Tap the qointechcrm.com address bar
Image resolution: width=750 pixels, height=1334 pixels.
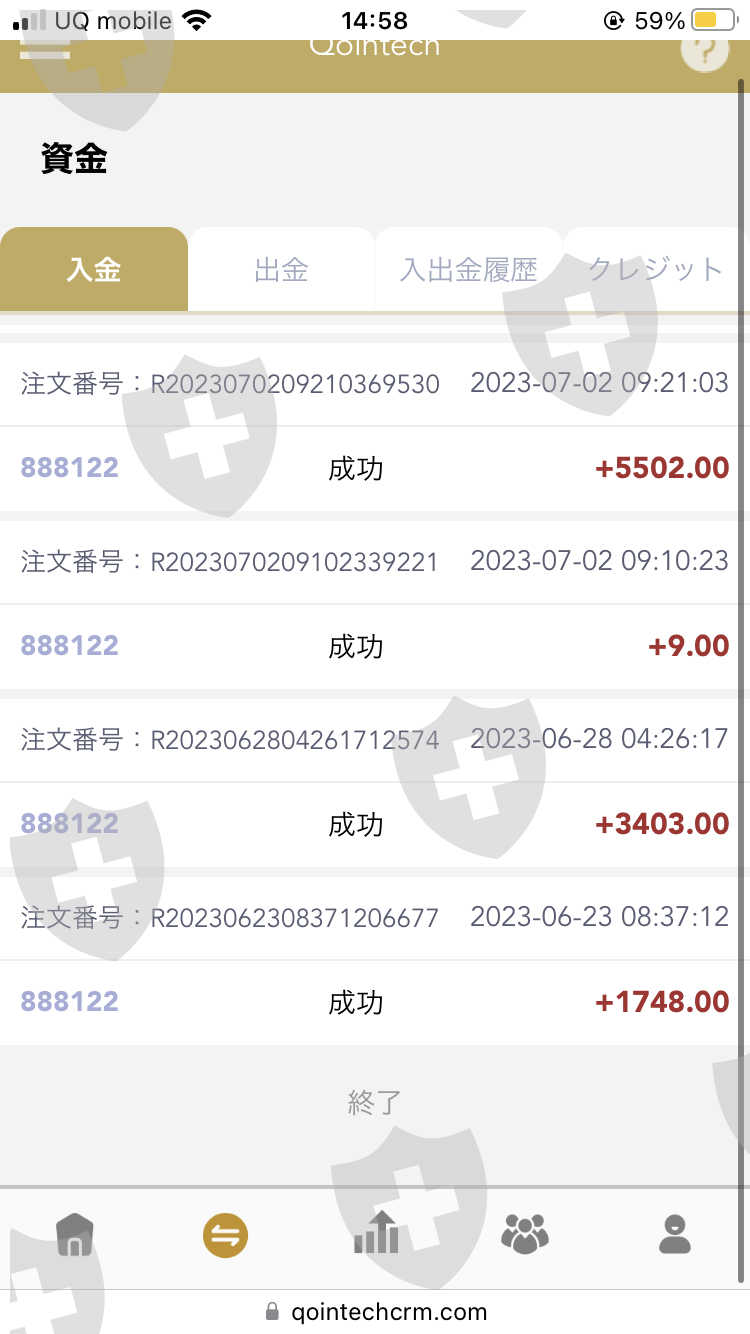[376, 1311]
